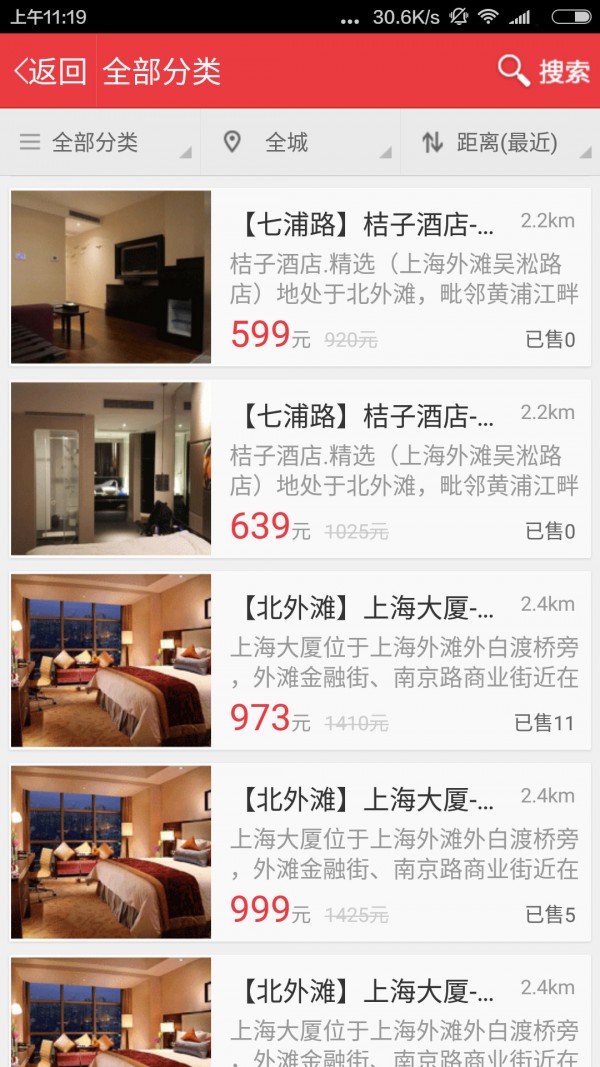The width and height of the screenshot is (600, 1067).
Task: Open the 搜索 search
Action: click(x=544, y=71)
